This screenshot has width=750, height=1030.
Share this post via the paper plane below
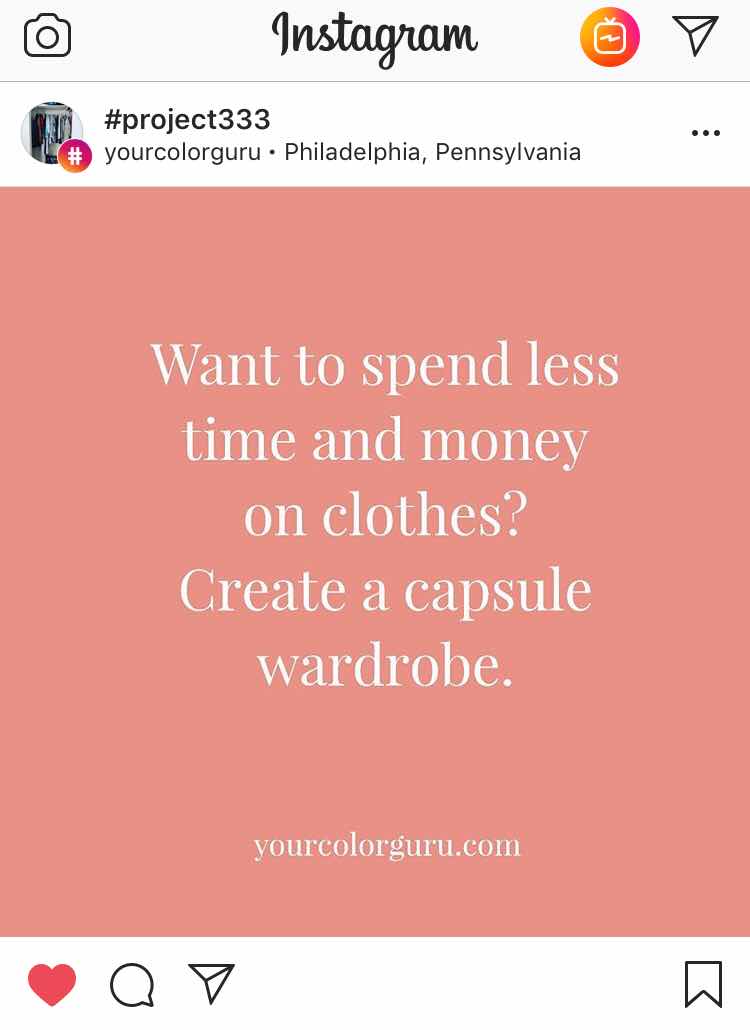211,984
